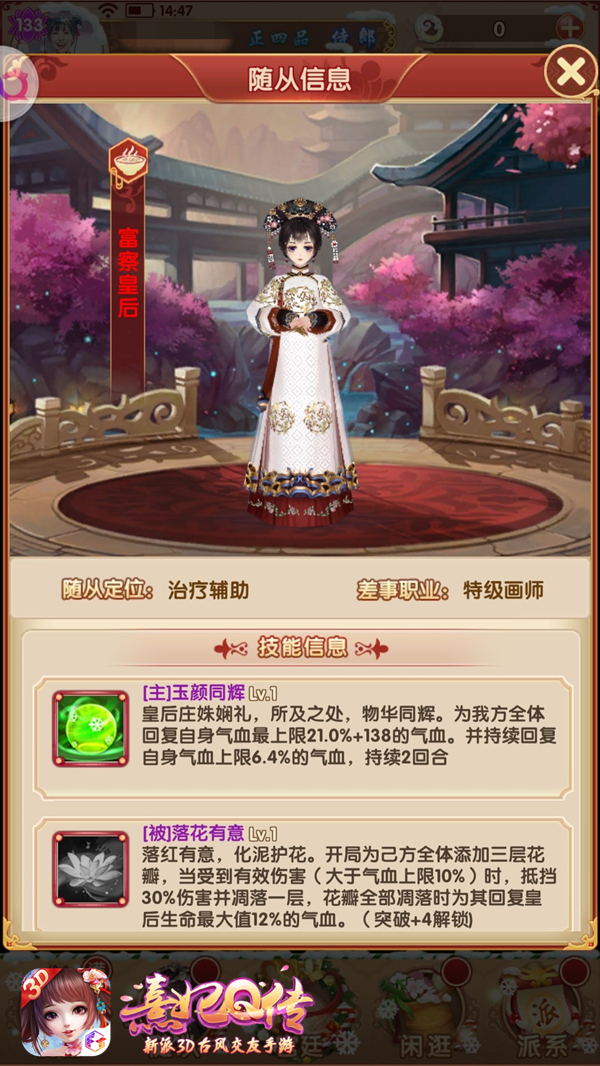Close the 随从信息 dialog

[570, 72]
